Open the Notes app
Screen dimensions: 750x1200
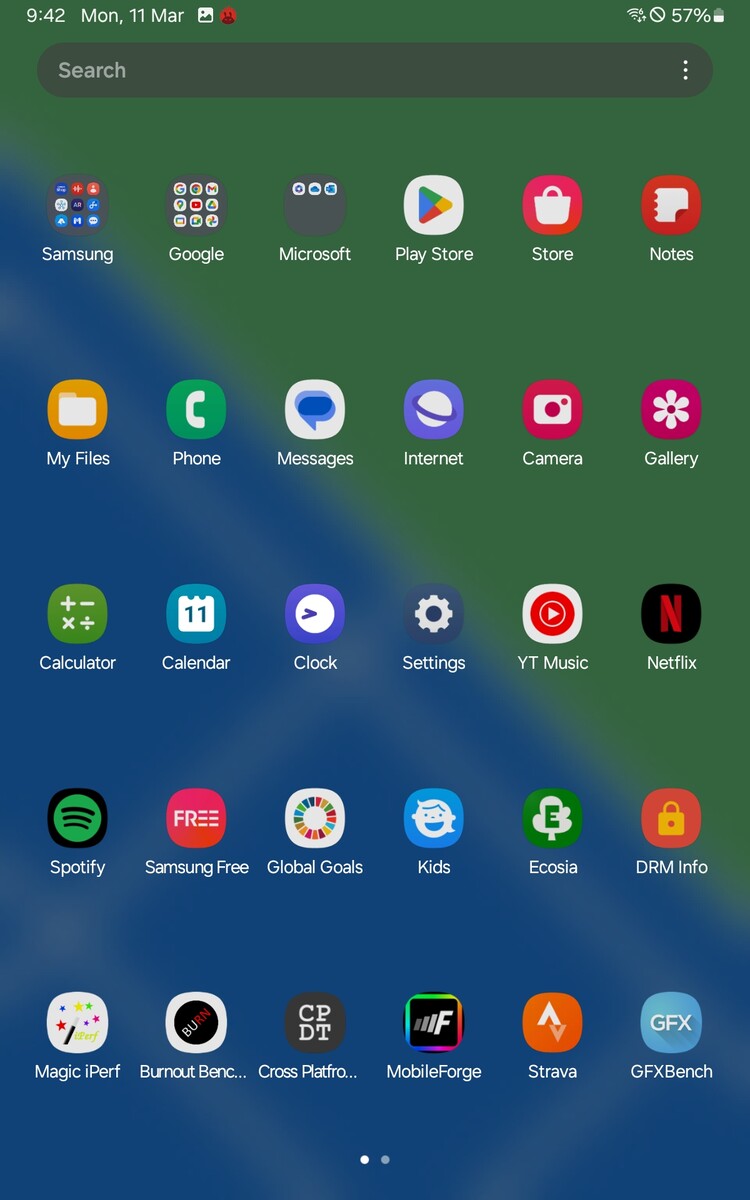coord(671,206)
